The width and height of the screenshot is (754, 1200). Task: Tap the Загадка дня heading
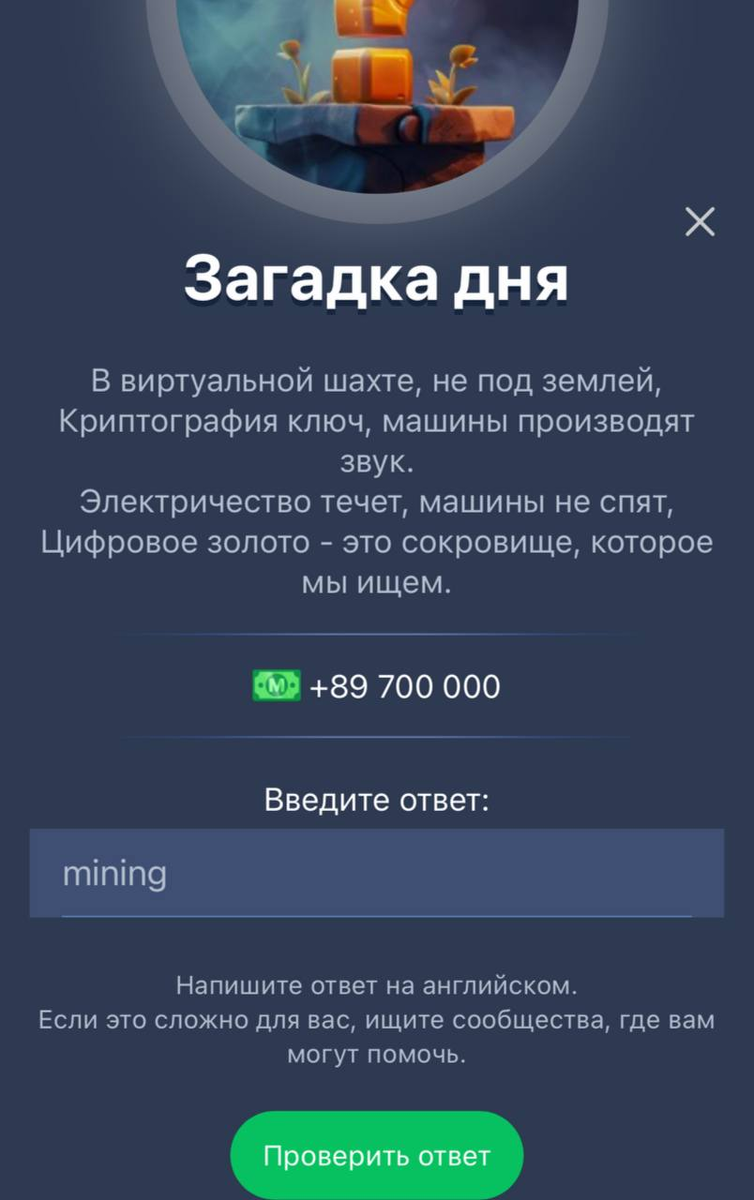point(377,277)
